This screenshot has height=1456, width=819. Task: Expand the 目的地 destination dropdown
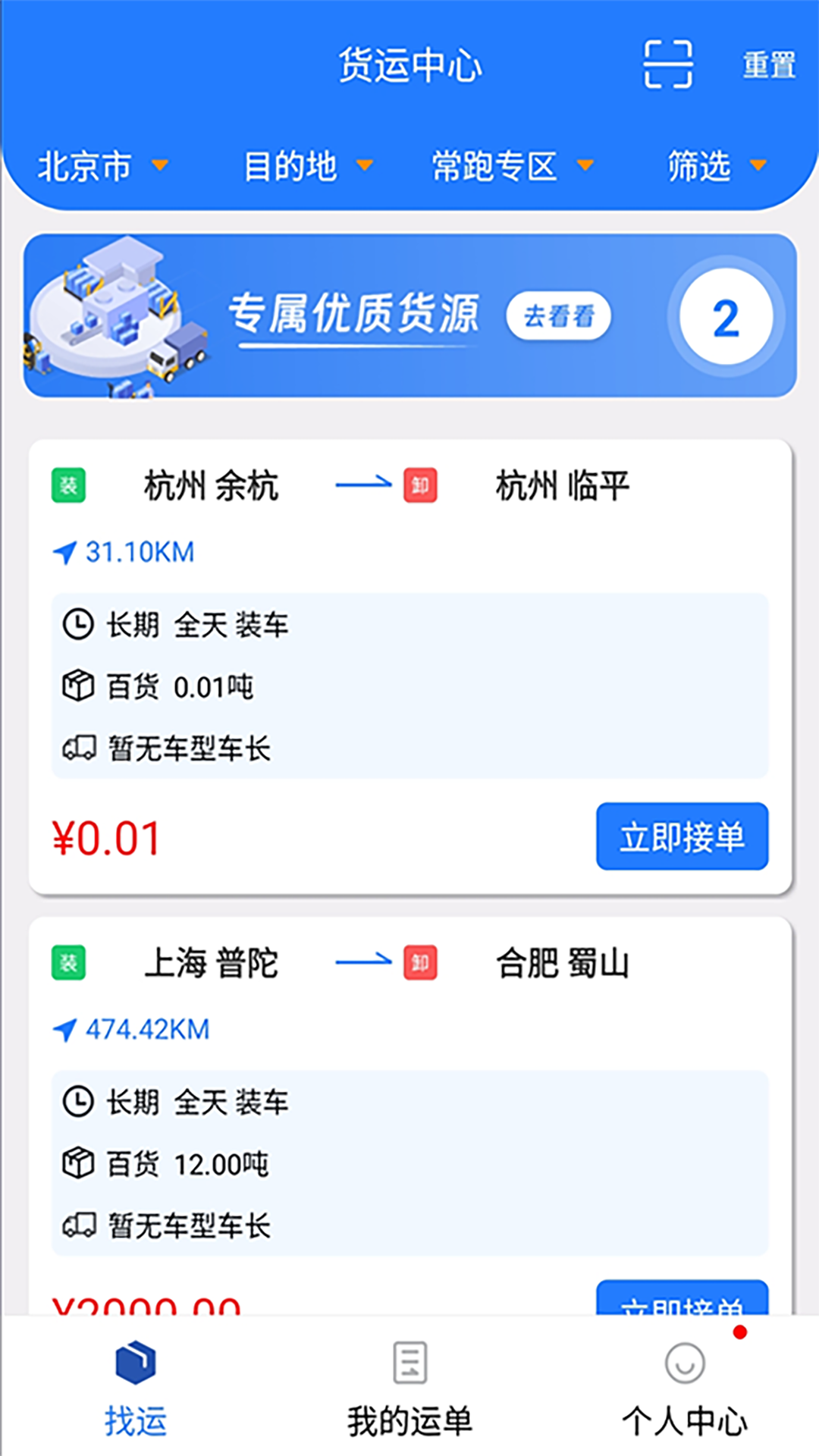point(311,167)
